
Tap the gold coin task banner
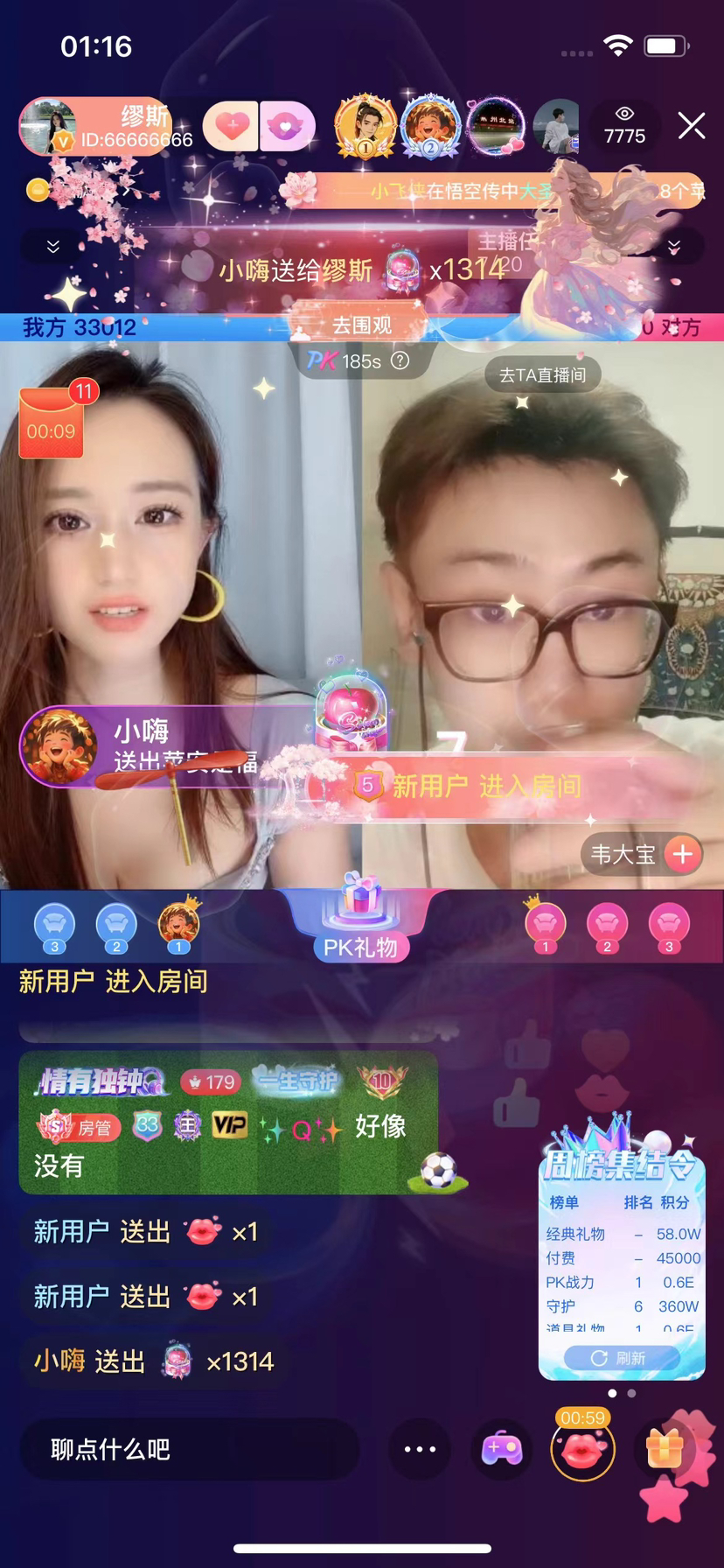(x=38, y=189)
